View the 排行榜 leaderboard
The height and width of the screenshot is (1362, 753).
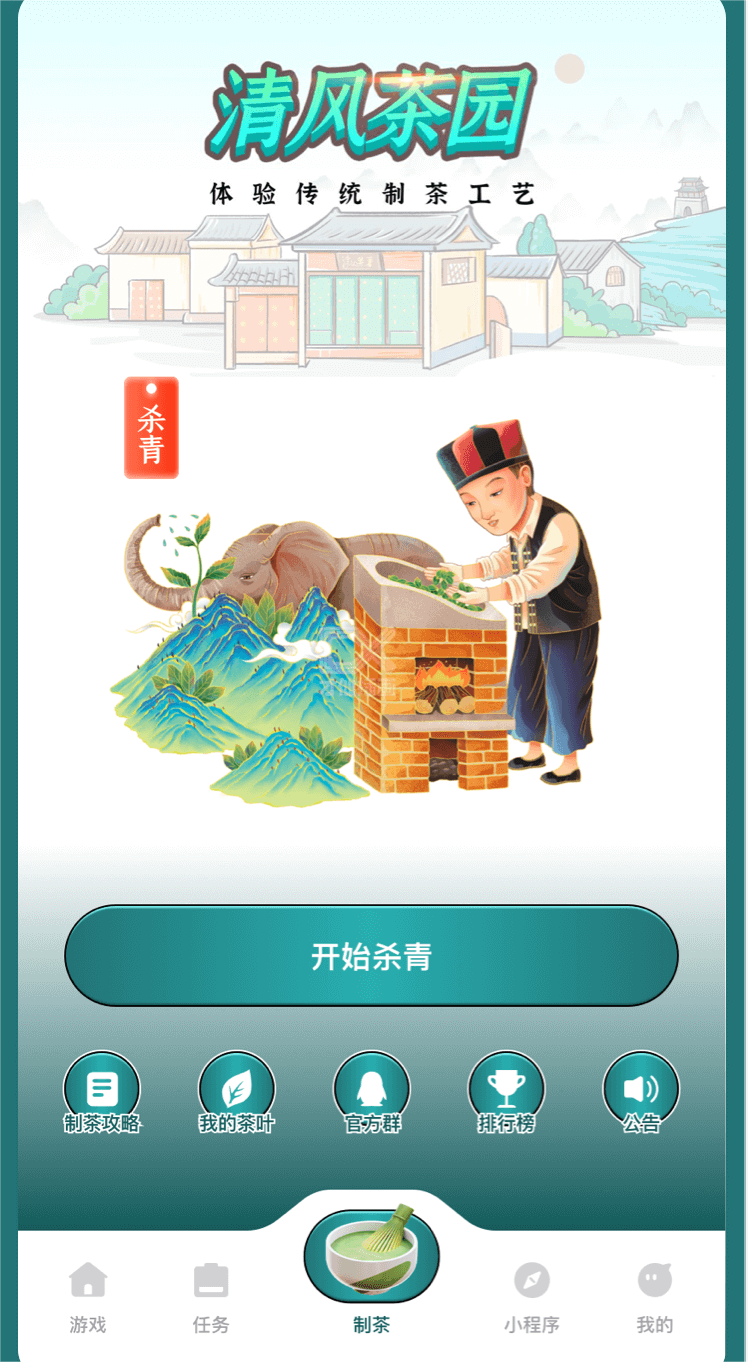[506, 1093]
